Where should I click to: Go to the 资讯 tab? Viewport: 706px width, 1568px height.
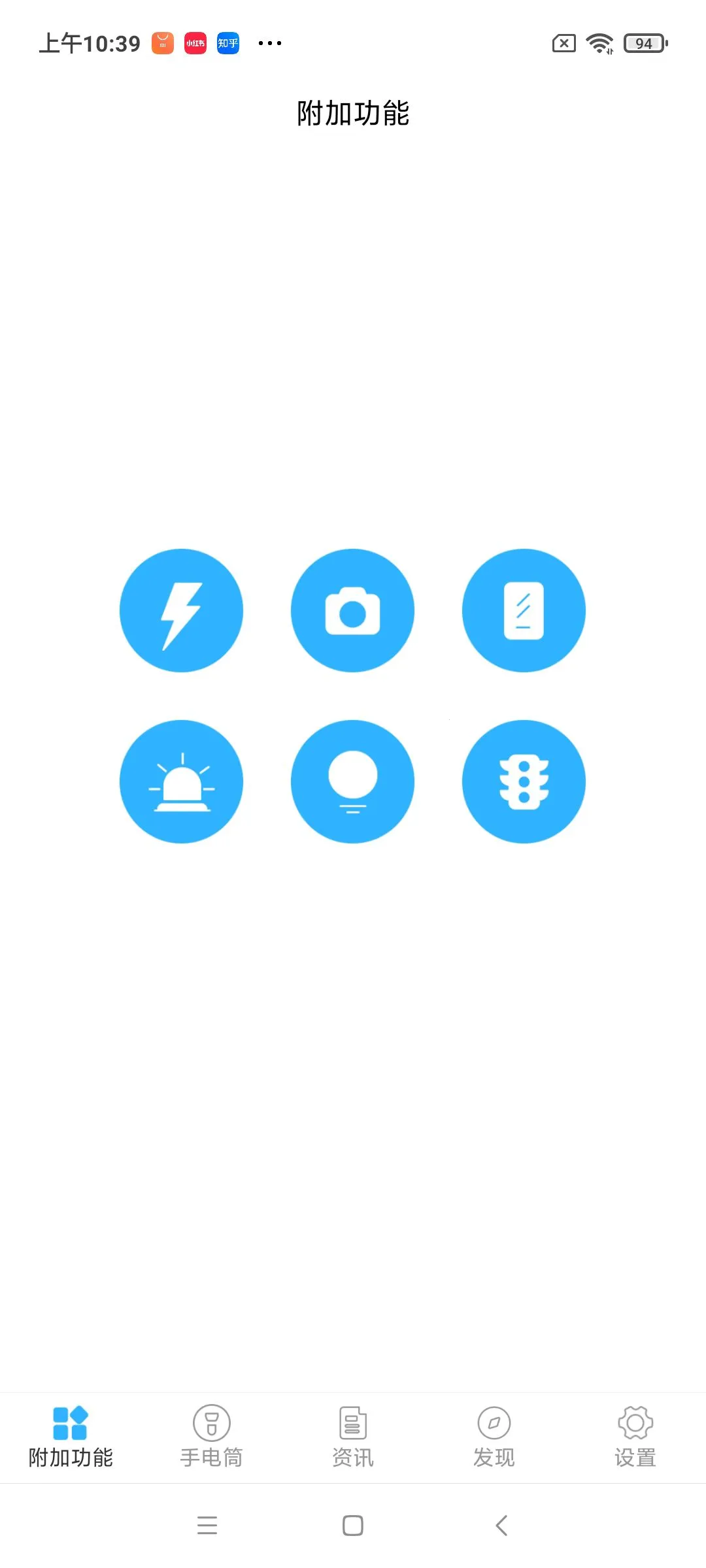tap(353, 1437)
